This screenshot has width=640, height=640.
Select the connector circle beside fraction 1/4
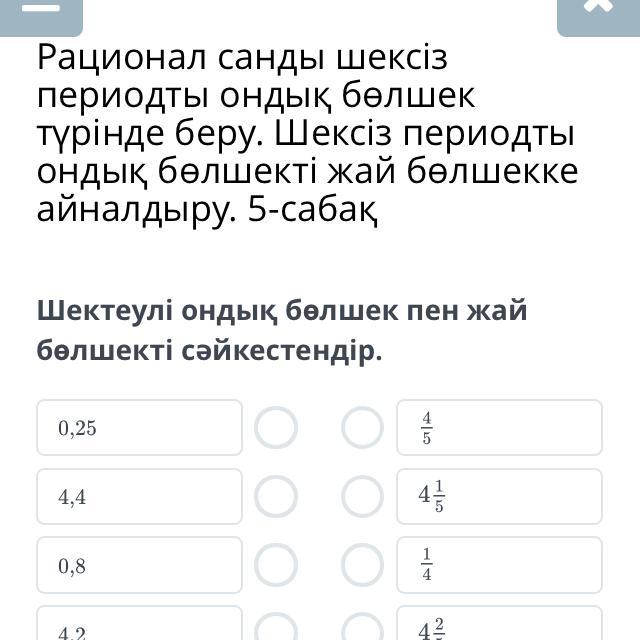click(362, 565)
